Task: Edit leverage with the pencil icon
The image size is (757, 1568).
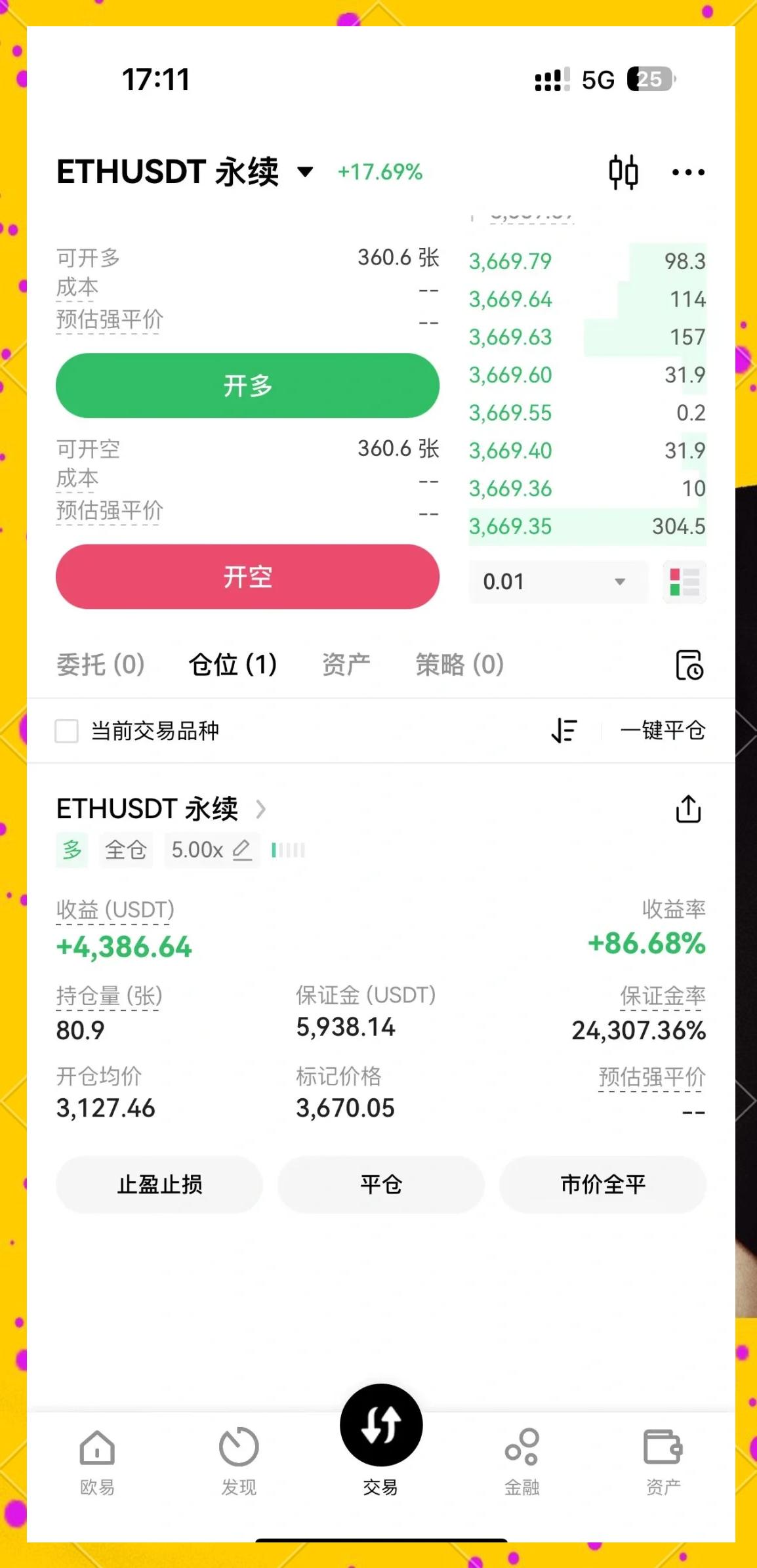Action: [241, 850]
